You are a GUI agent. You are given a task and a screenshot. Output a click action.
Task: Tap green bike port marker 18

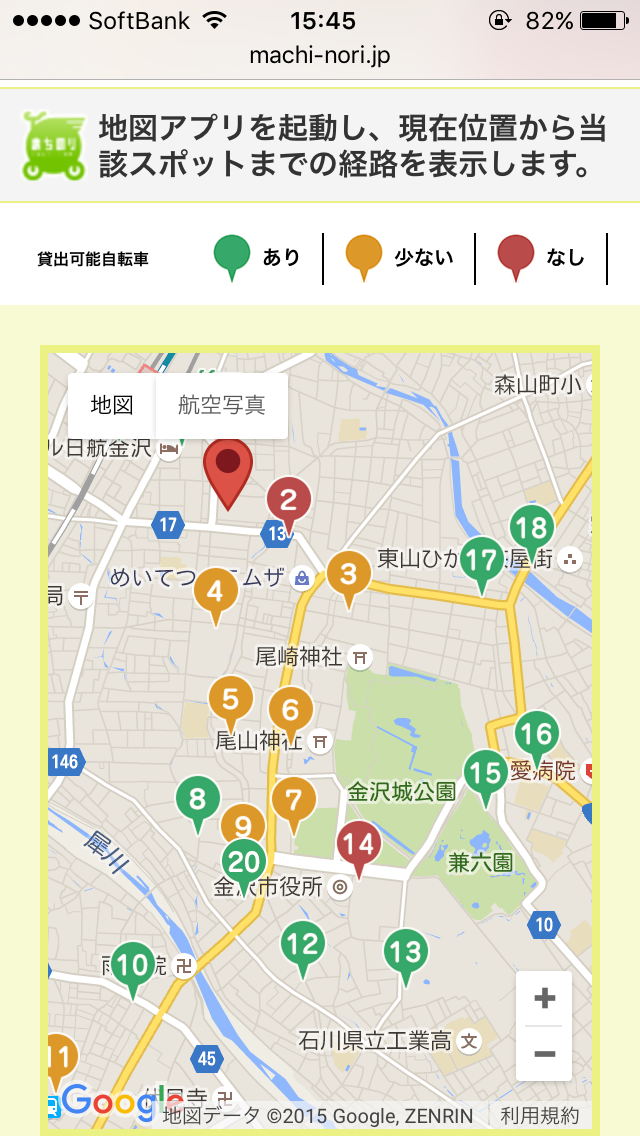click(x=532, y=533)
